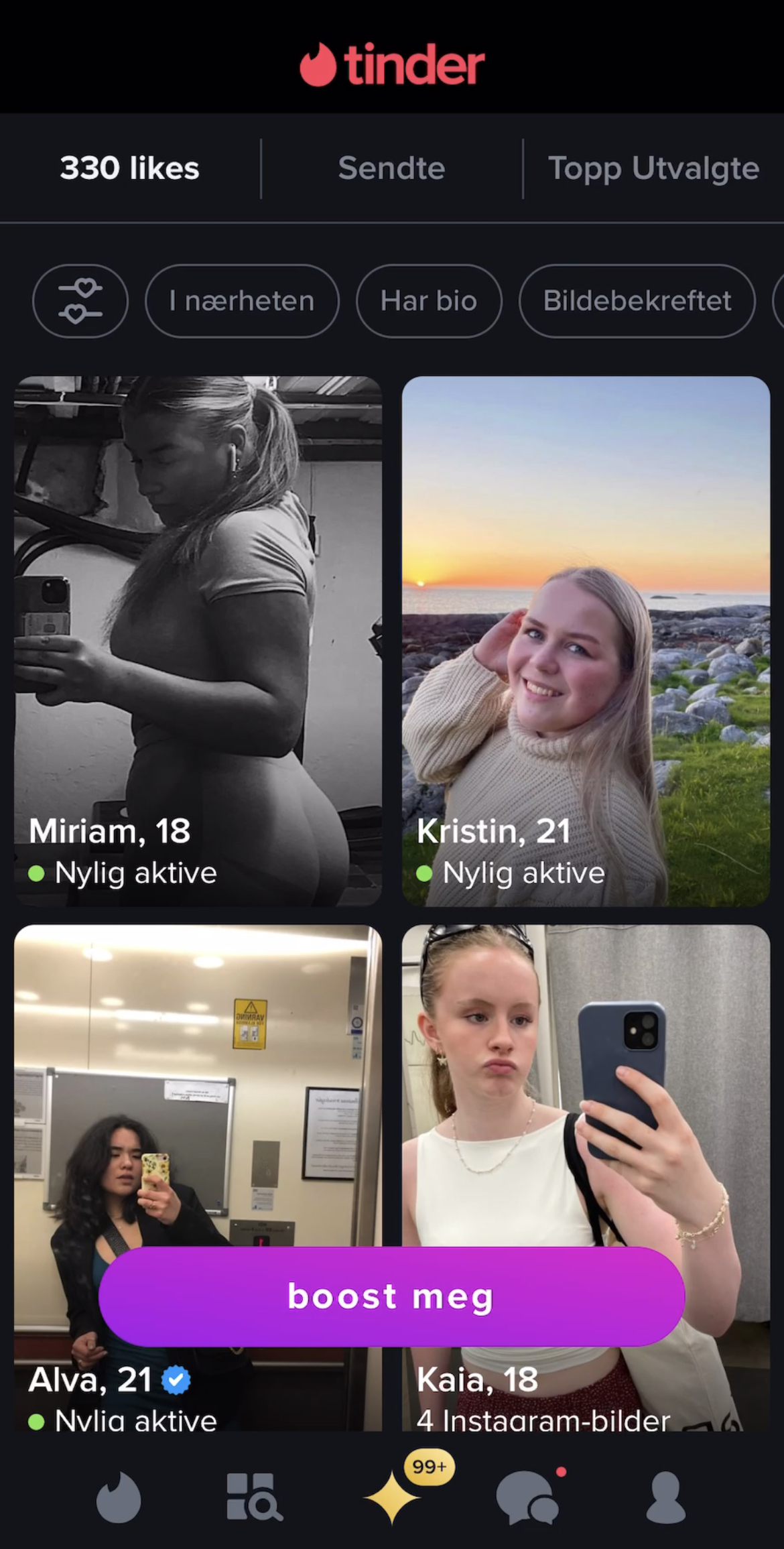This screenshot has height=1549, width=784.
Task: Open the gold likes sparkle tab
Action: pos(393,1497)
